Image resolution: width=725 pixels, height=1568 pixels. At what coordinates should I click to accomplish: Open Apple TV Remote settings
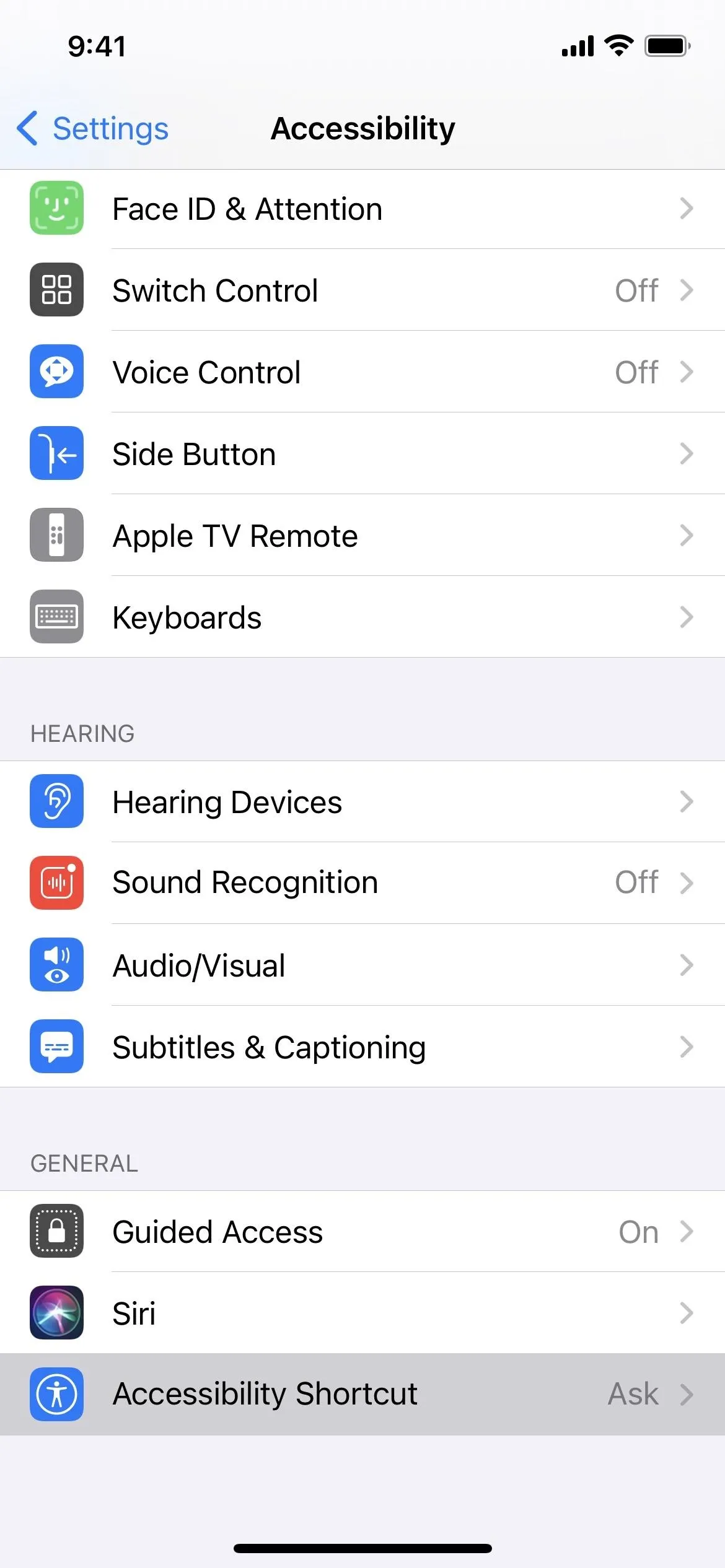(362, 536)
